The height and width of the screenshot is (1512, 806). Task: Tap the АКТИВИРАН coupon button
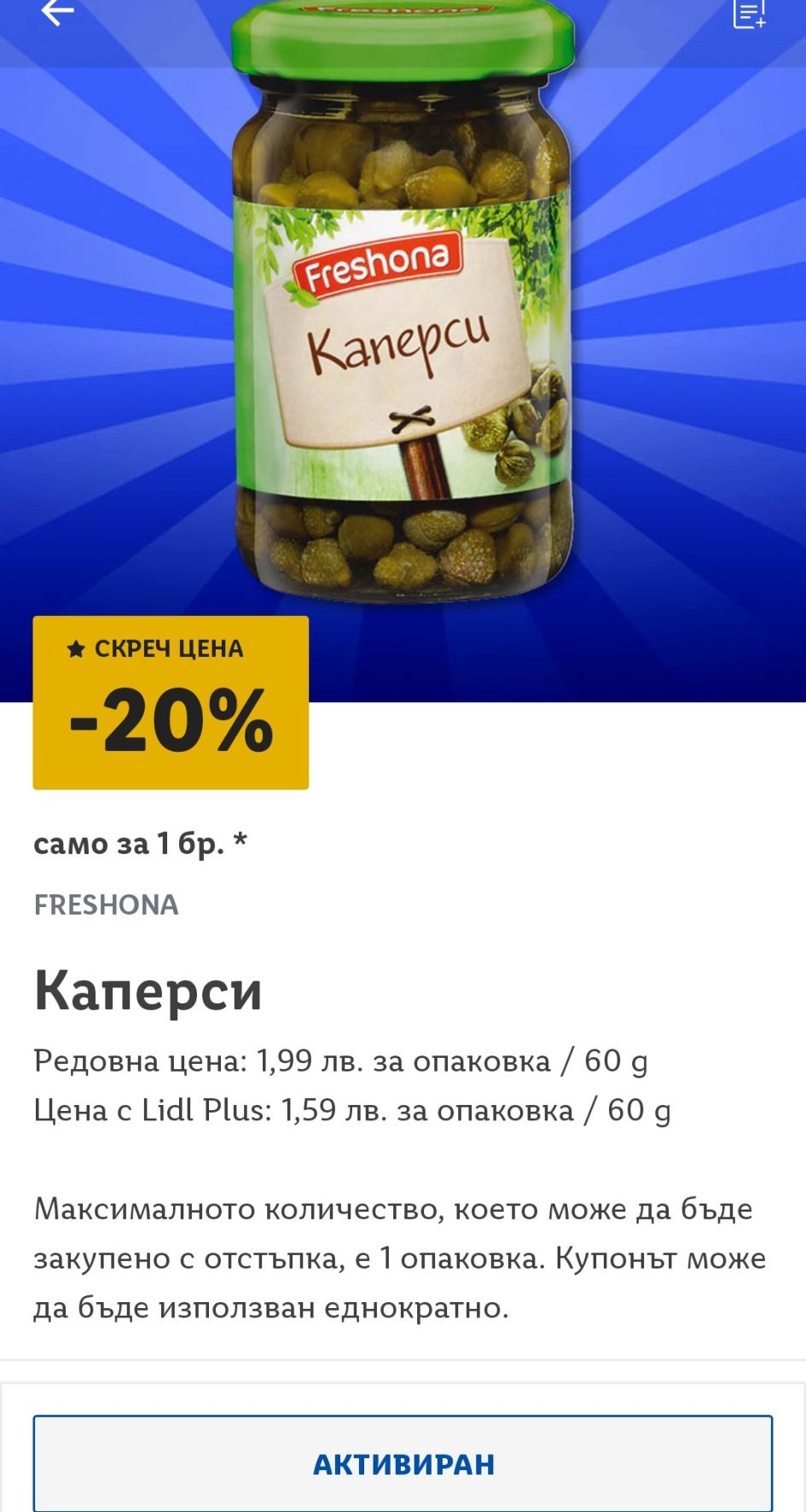[x=403, y=1463]
